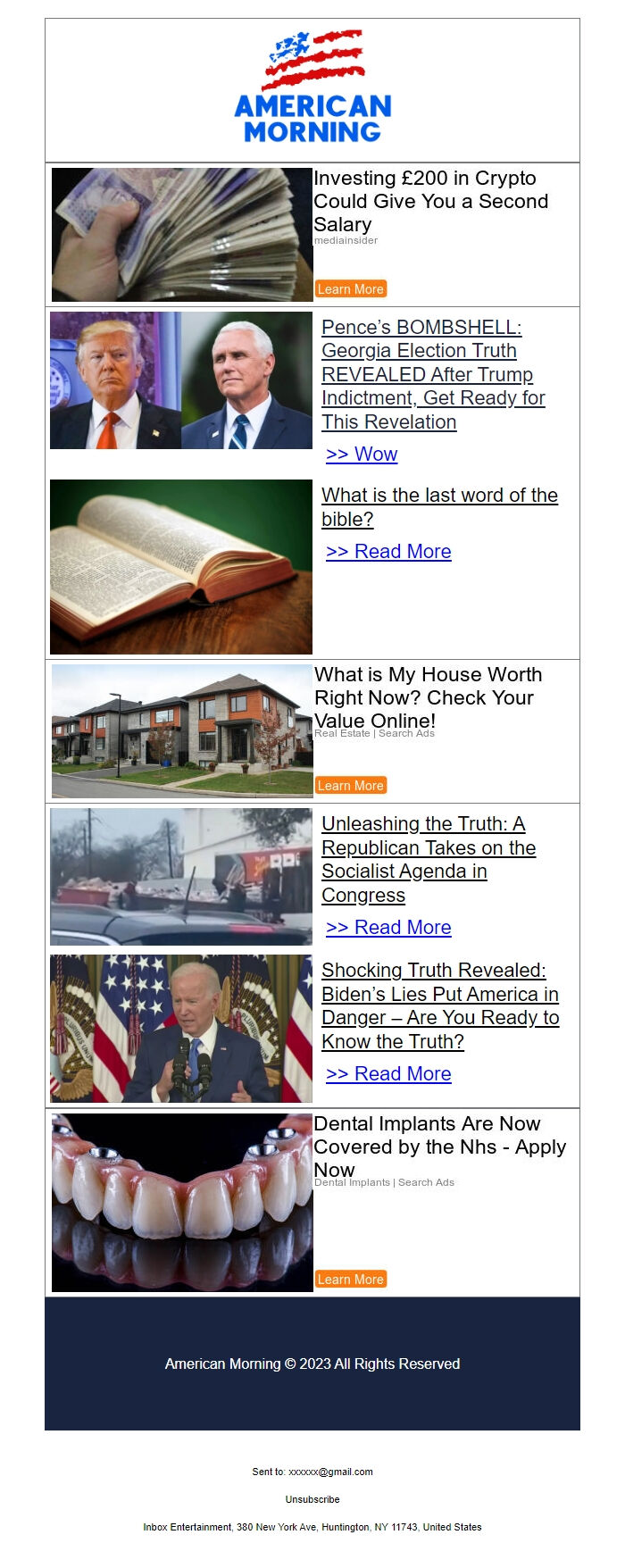Select Learn More on the house worth ad
625x1568 pixels.
pyautogui.click(x=350, y=786)
